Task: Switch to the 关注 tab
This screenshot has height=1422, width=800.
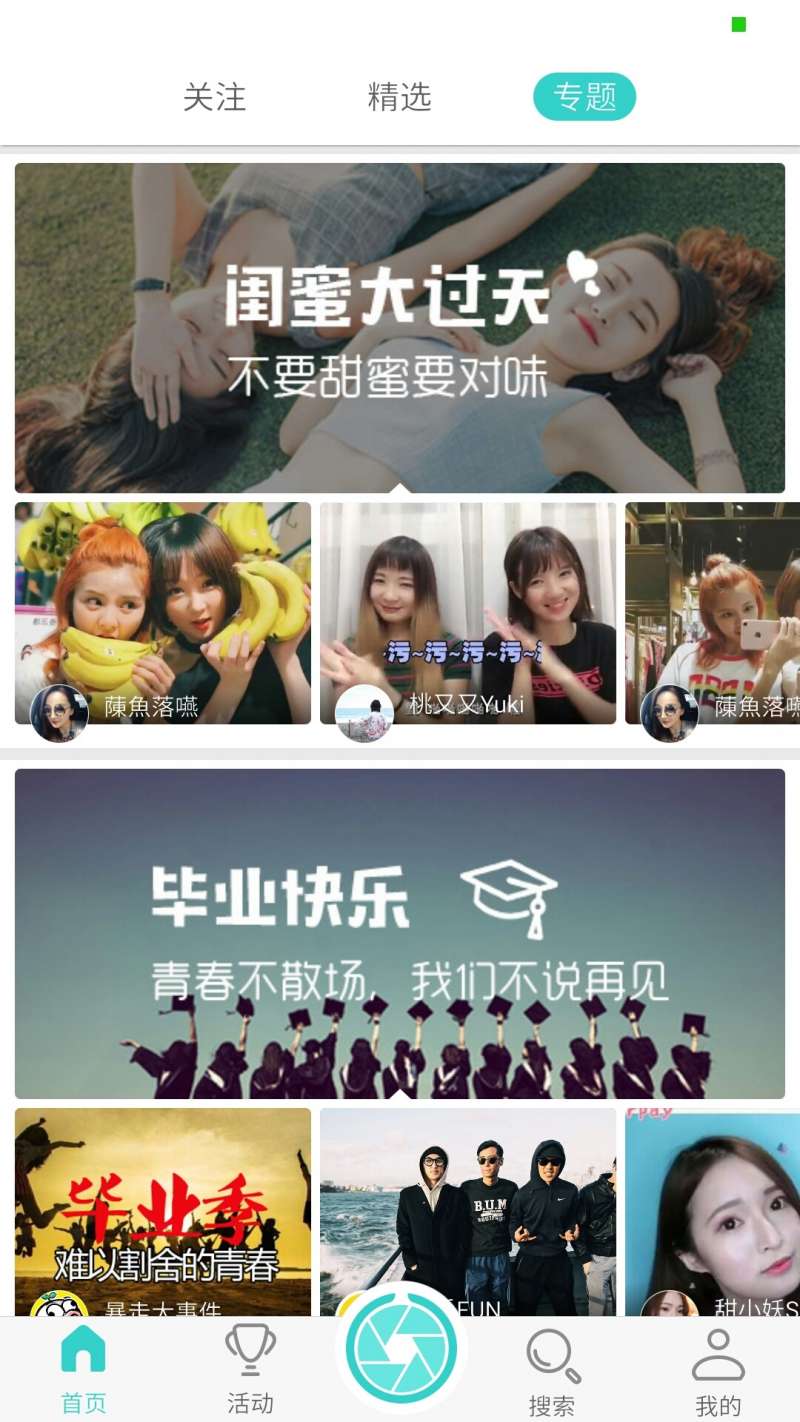Action: (214, 97)
